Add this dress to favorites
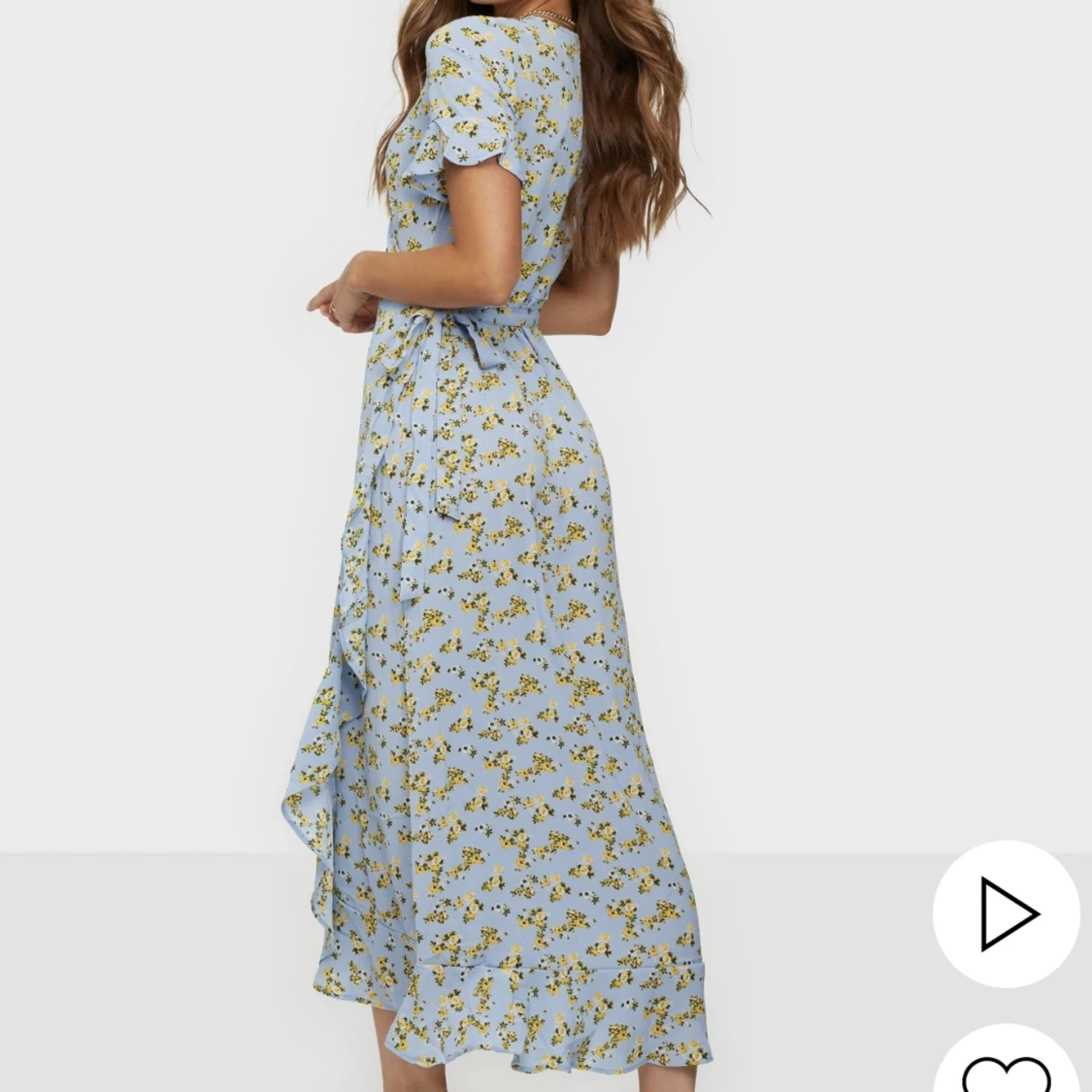This screenshot has height=1092, width=1092. point(1007,1068)
